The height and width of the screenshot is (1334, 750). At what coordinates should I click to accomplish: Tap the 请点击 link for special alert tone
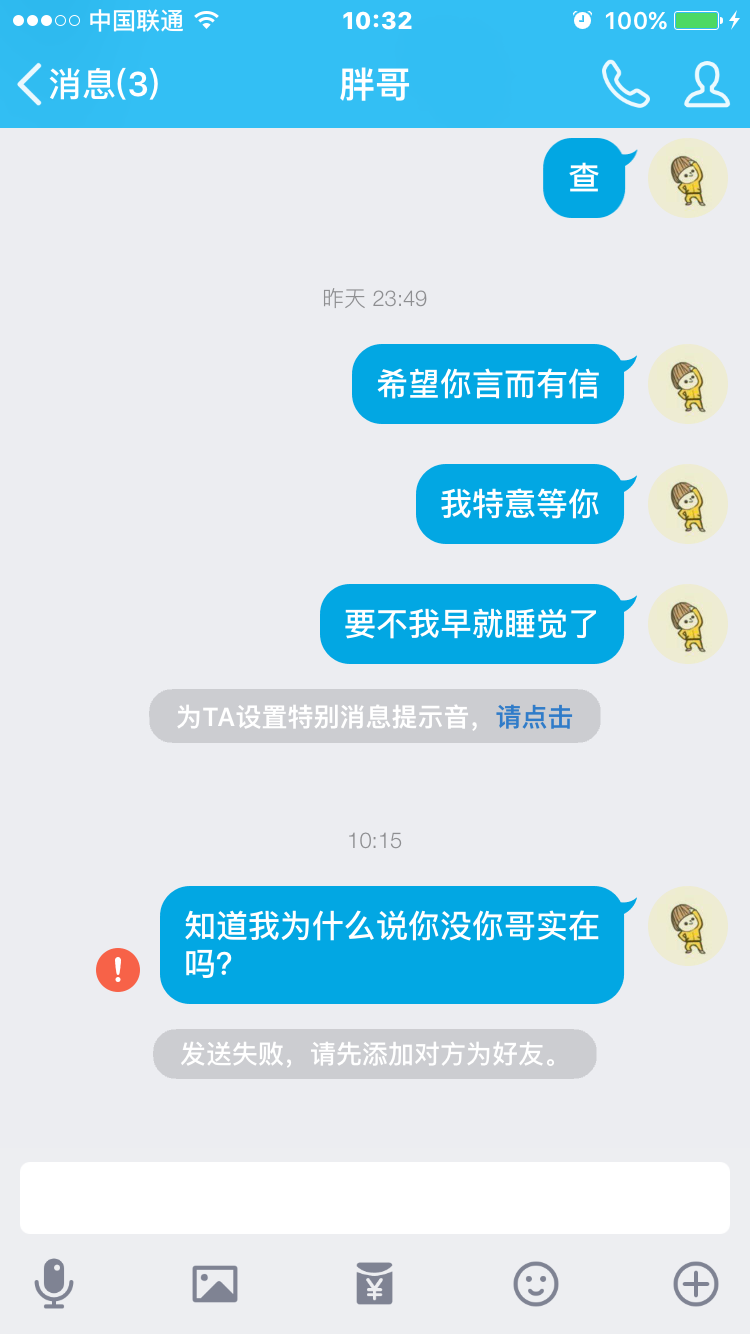pos(535,717)
